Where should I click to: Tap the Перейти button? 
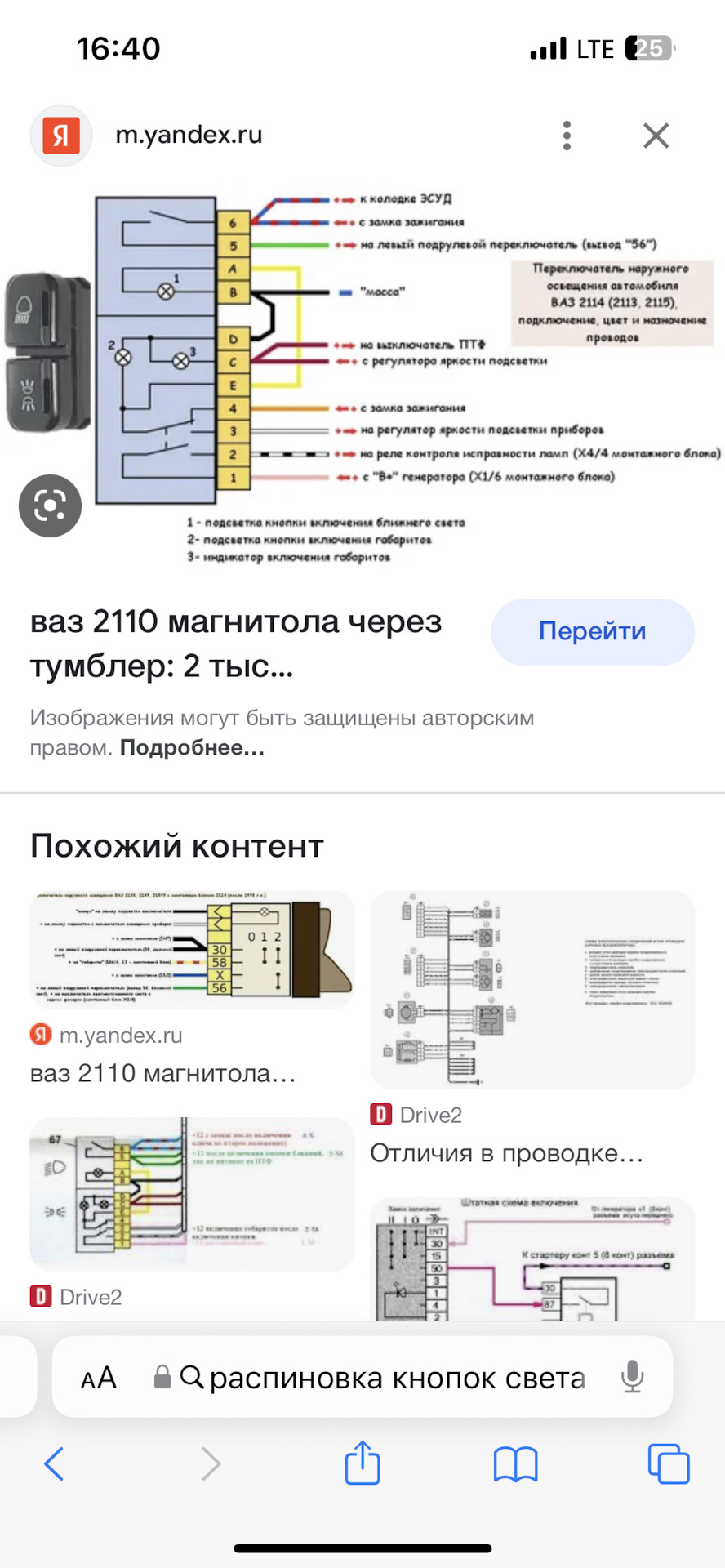(x=592, y=631)
